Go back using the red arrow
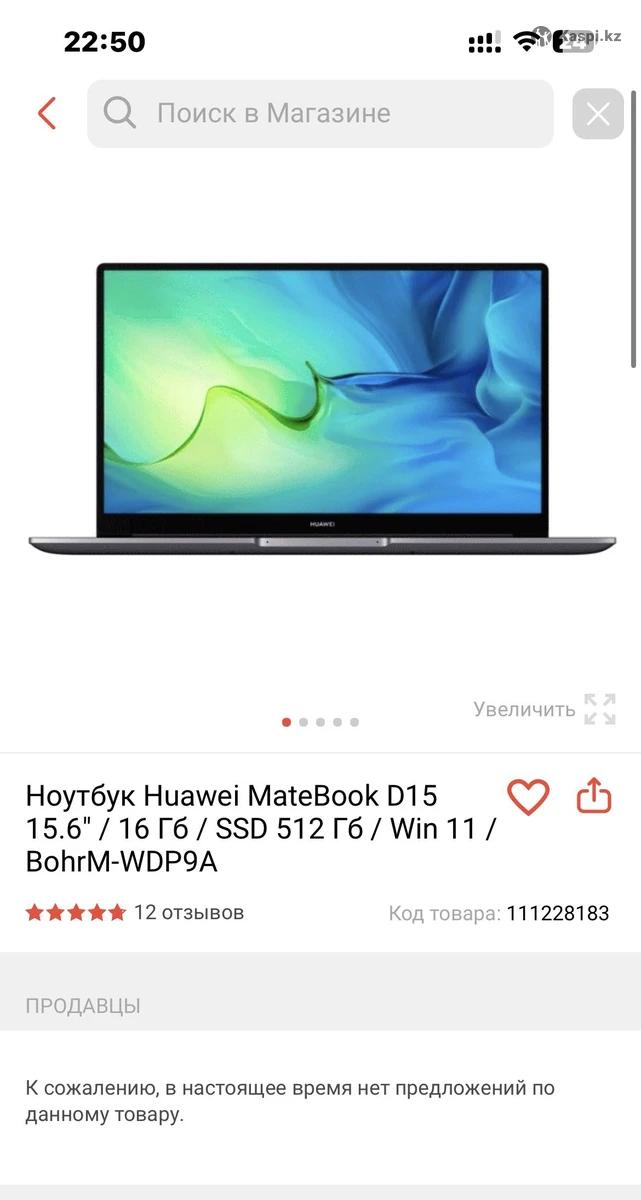 click(x=47, y=113)
